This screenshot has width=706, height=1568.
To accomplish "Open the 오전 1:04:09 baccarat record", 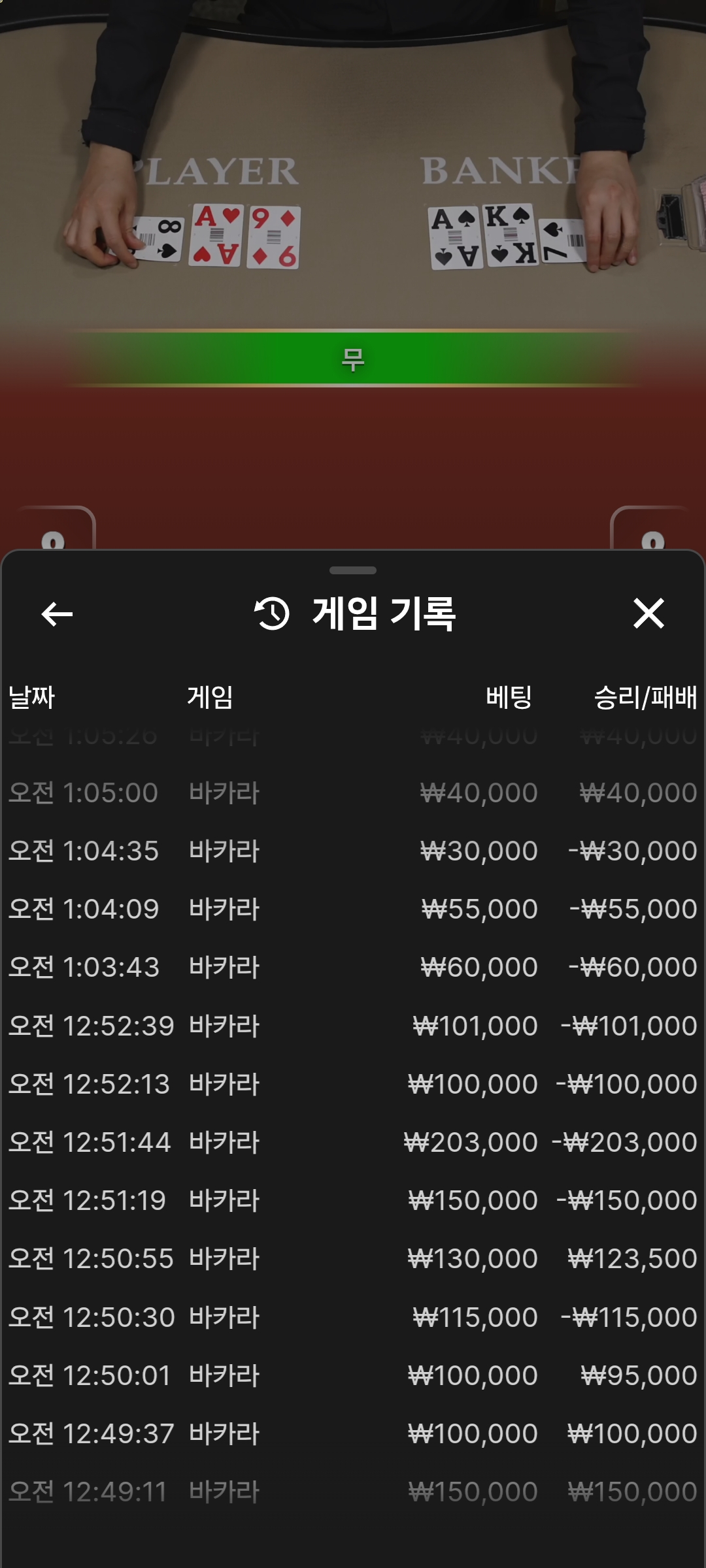I will (x=353, y=909).
